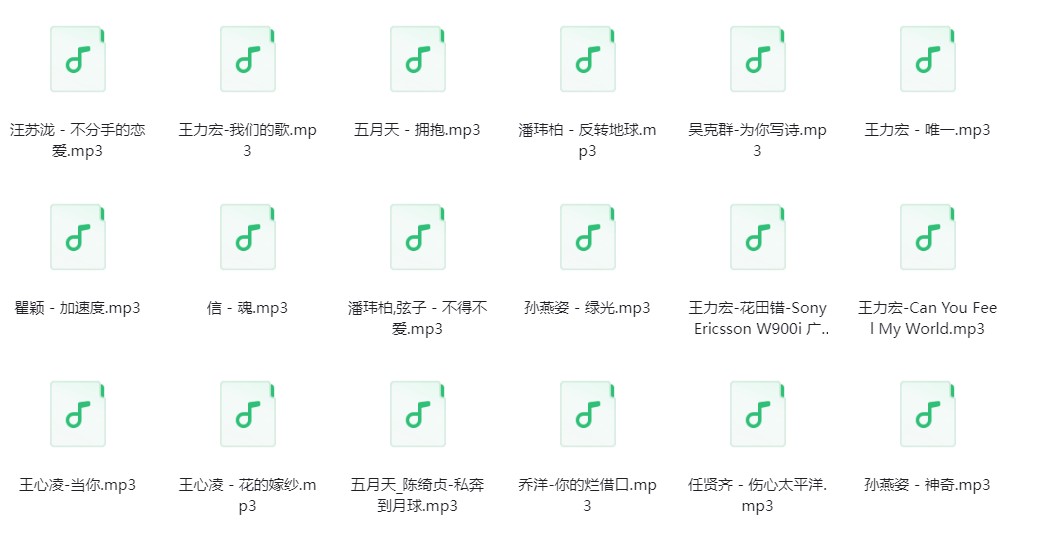Tap 吴克群-为你写诗.mp3 file
Image resolution: width=1060 pixels, height=556 pixels.
[x=758, y=60]
